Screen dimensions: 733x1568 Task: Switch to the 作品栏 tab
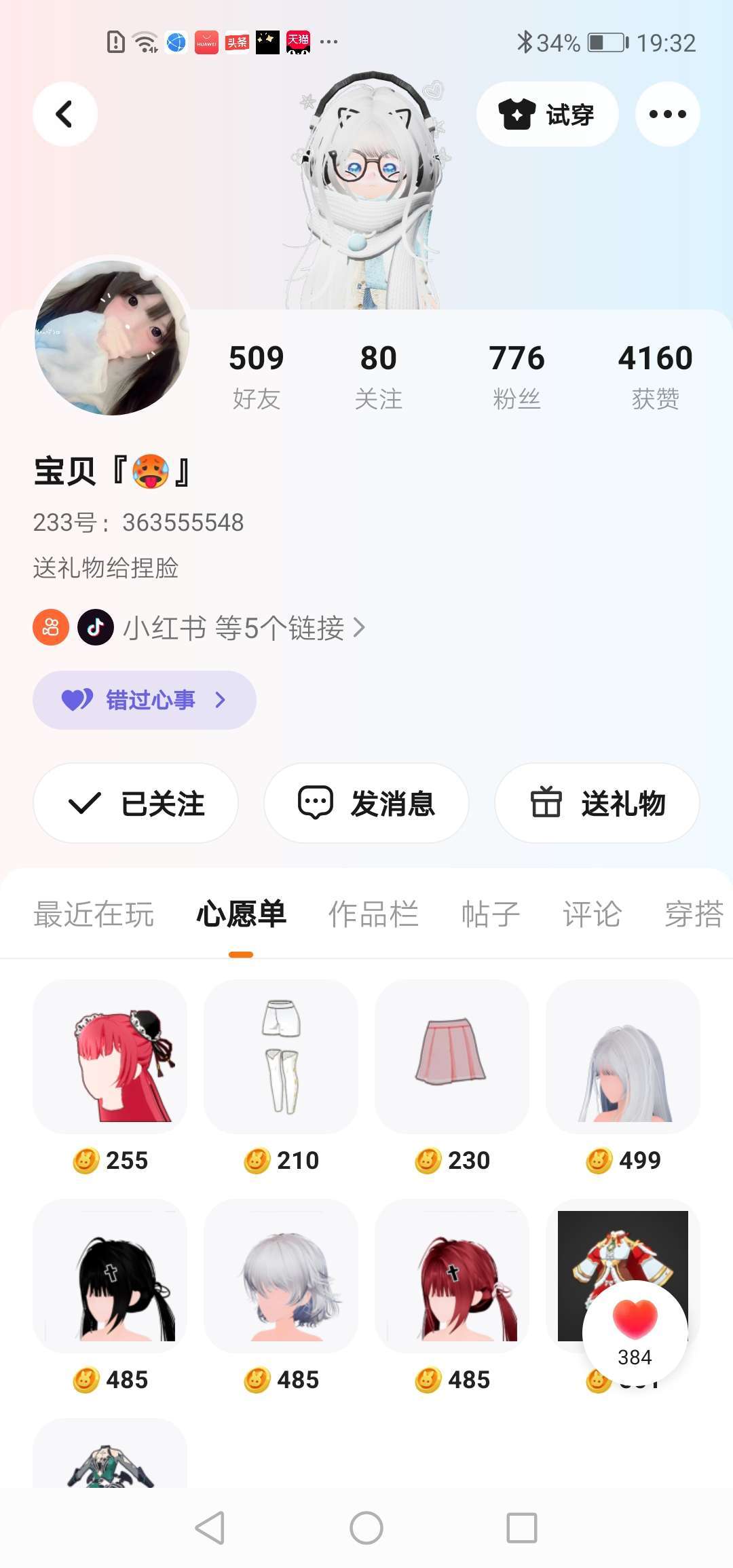pyautogui.click(x=373, y=914)
